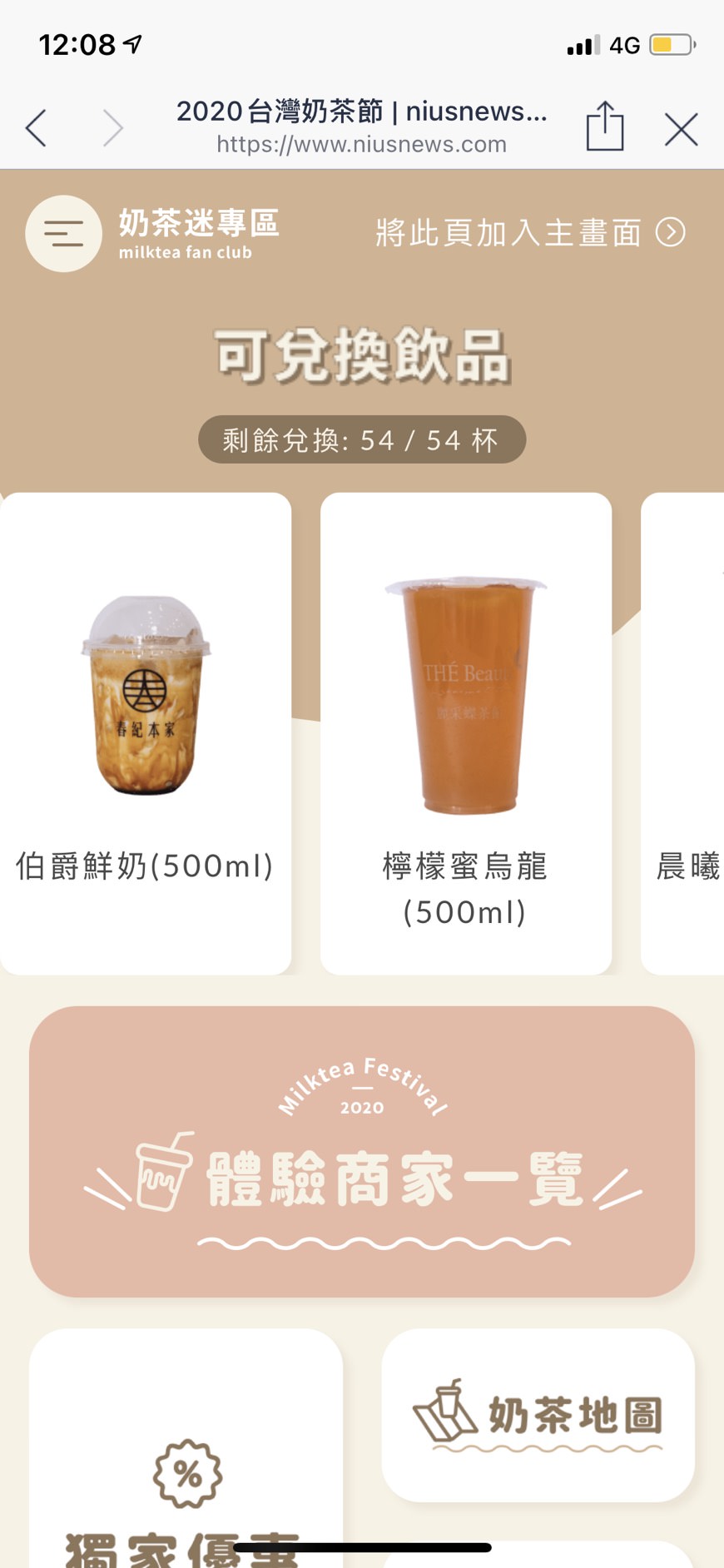Viewport: 724px width, 1568px height.
Task: Open the 體驗商家一覽 banner
Action: (x=362, y=1151)
